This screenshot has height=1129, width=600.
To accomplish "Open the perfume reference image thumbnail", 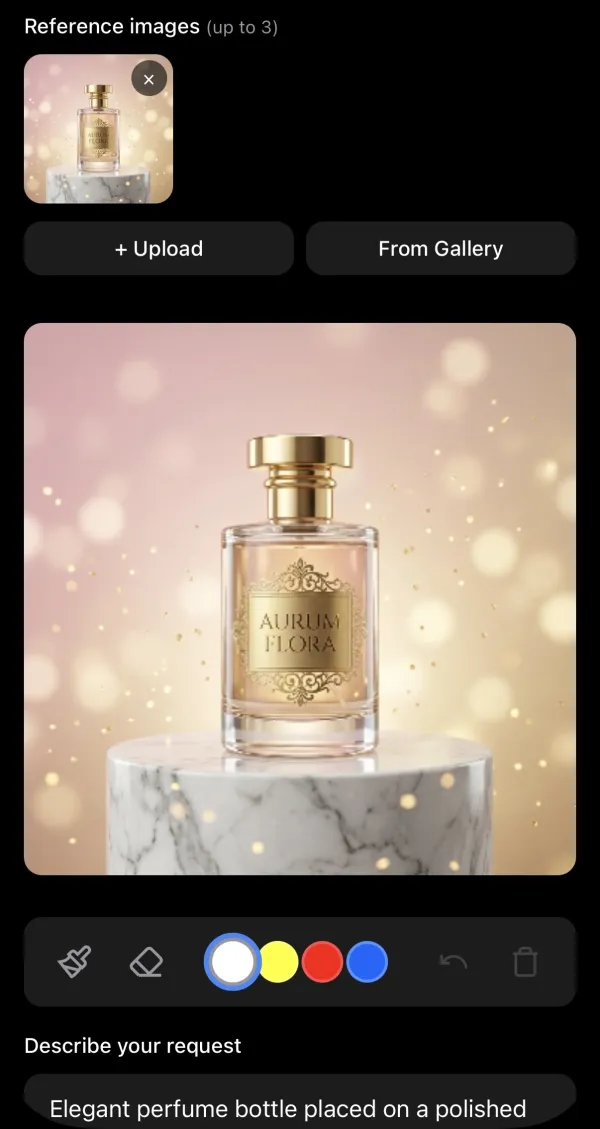I will [90, 140].
